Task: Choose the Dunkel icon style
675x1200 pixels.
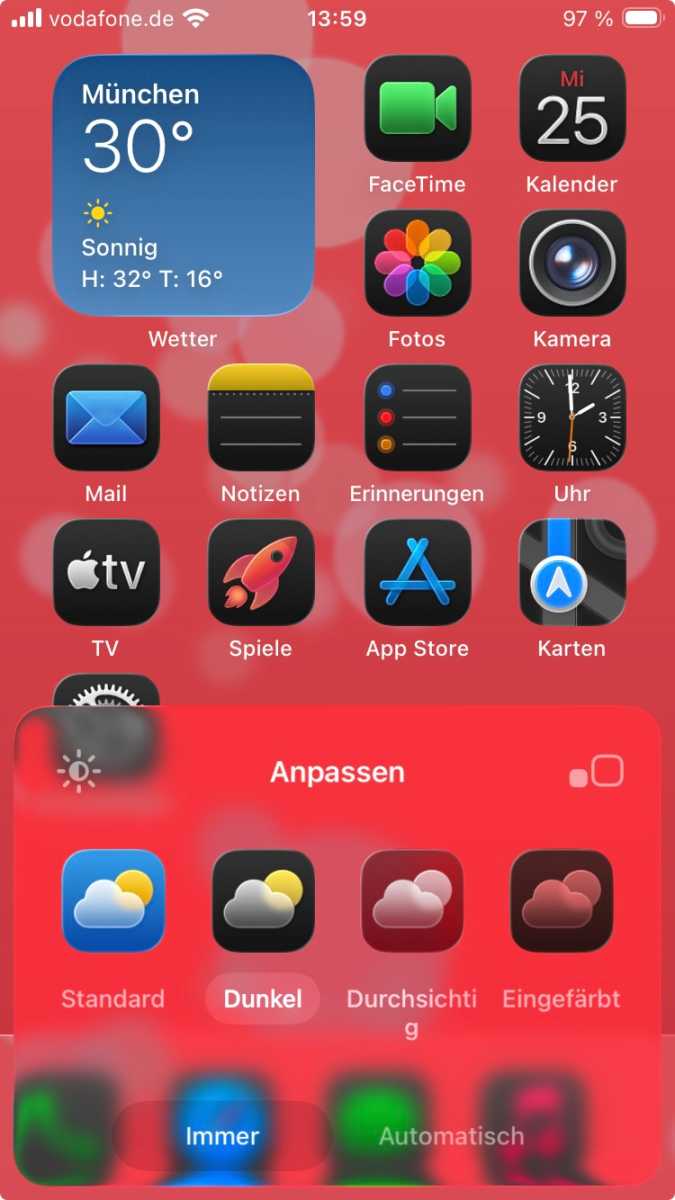Action: point(263,900)
